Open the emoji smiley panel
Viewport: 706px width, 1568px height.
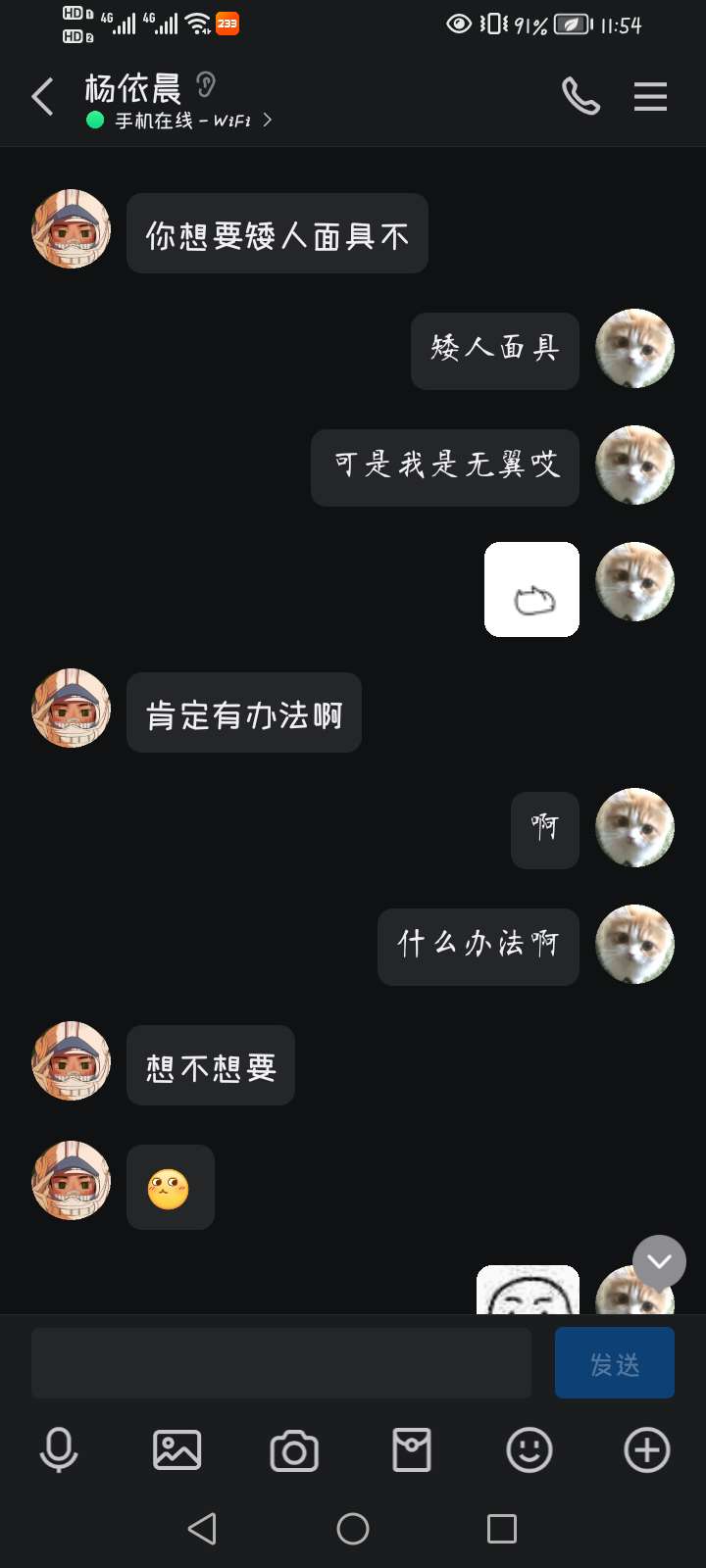click(x=529, y=1450)
